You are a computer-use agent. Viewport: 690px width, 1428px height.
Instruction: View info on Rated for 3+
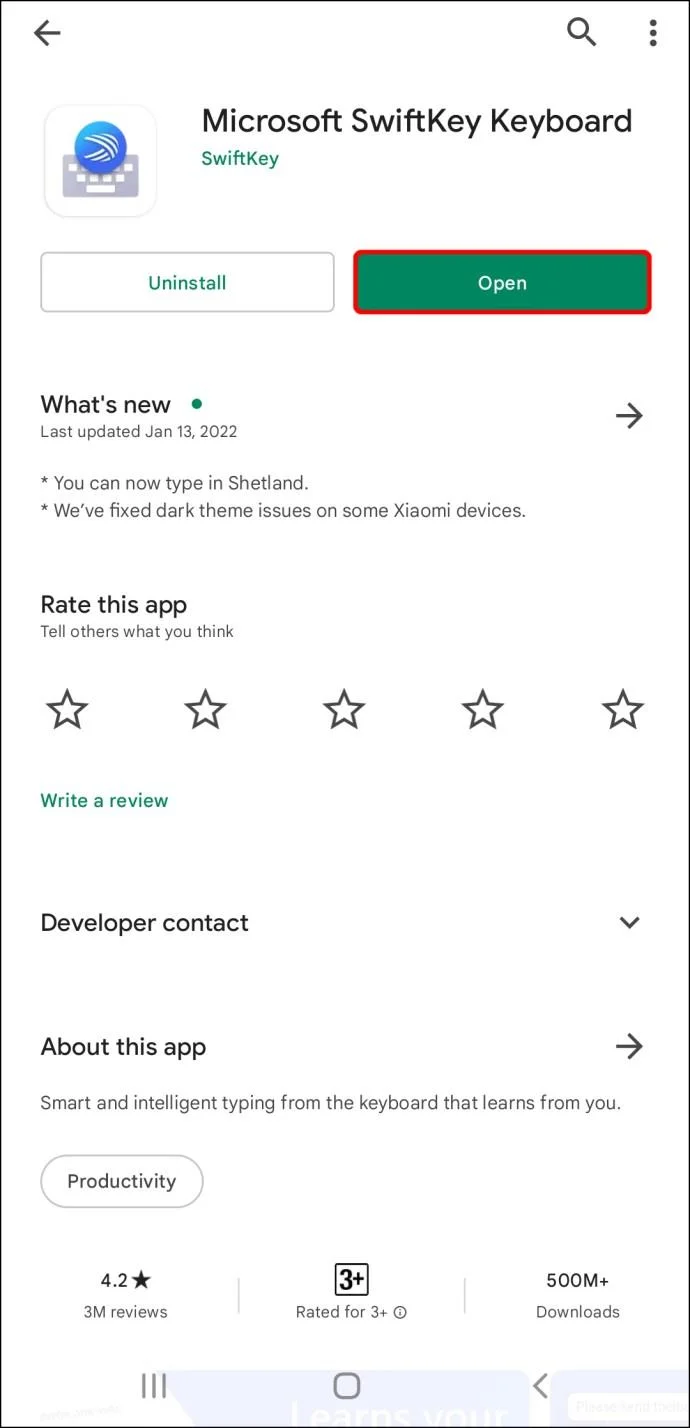tap(400, 1312)
